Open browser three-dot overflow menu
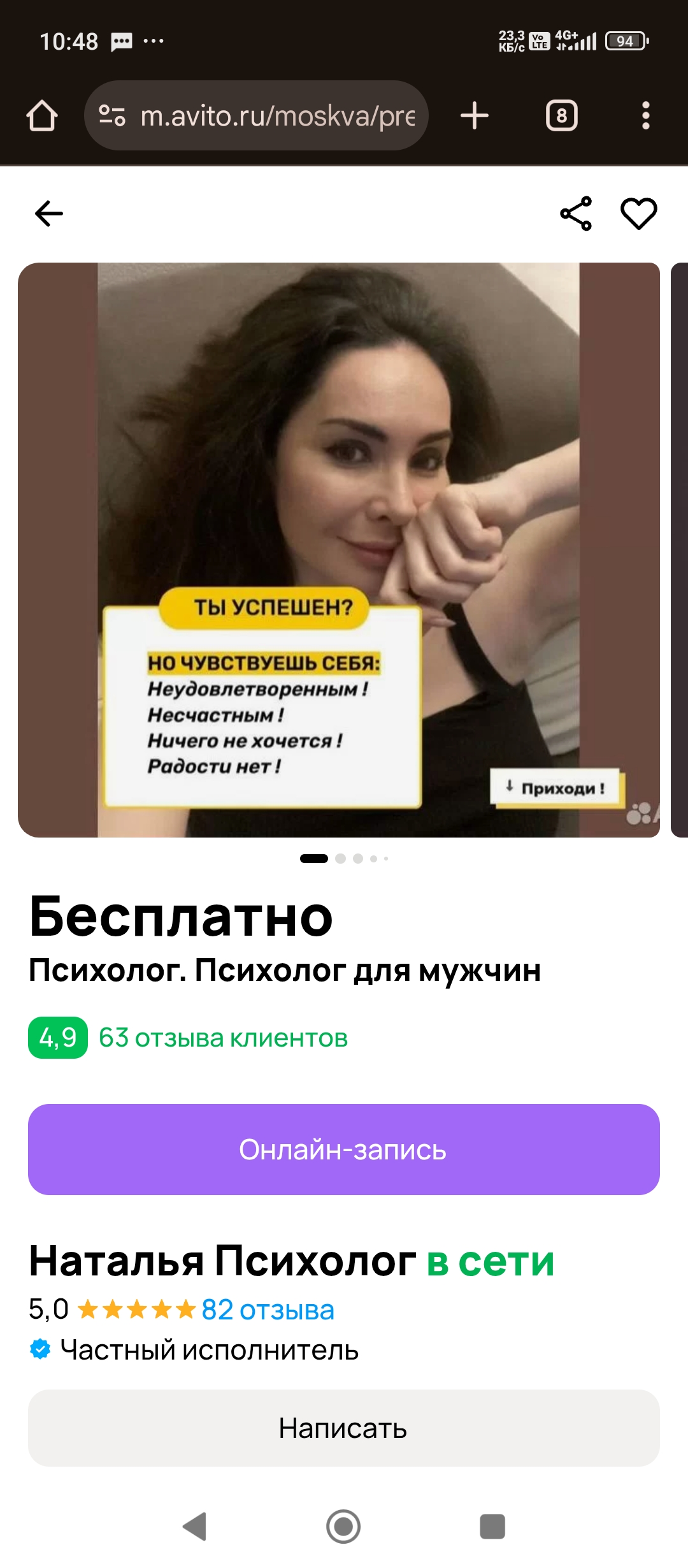 (645, 116)
